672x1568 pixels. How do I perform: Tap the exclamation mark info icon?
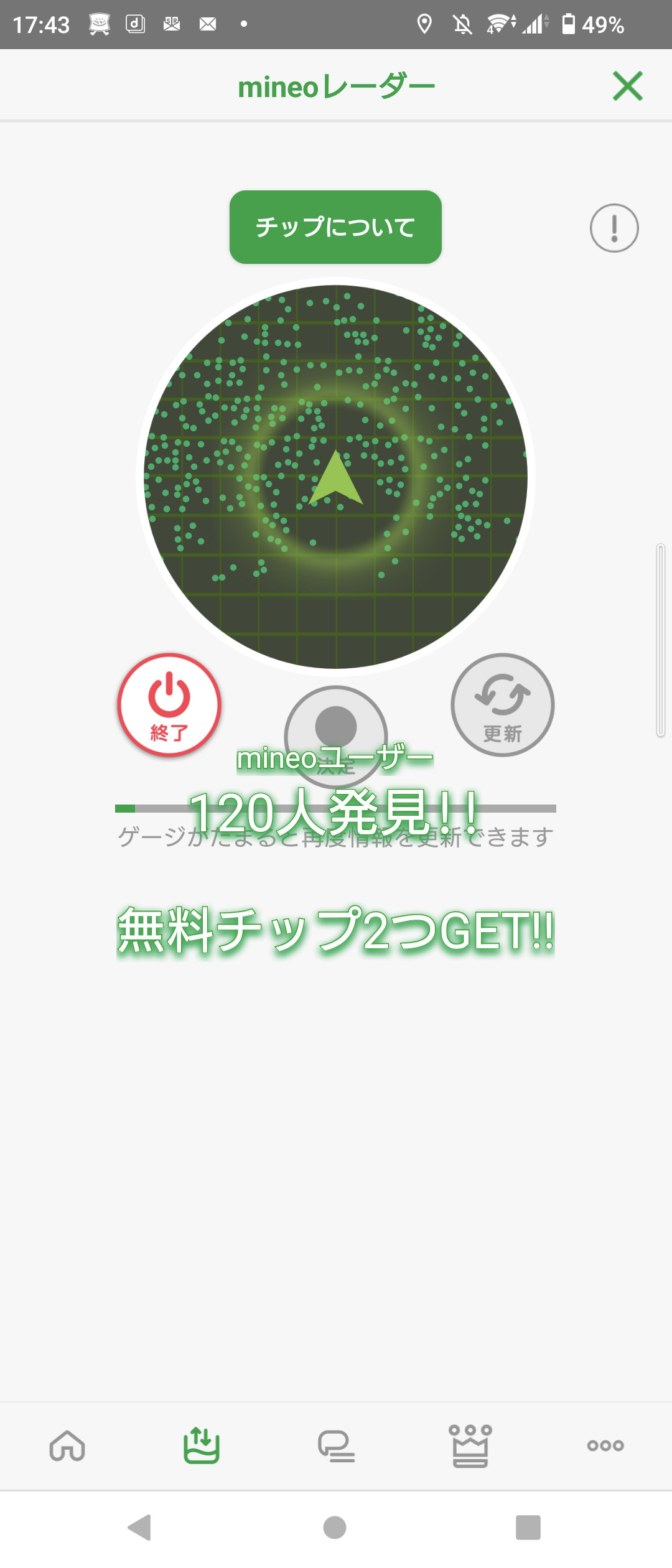(x=614, y=228)
